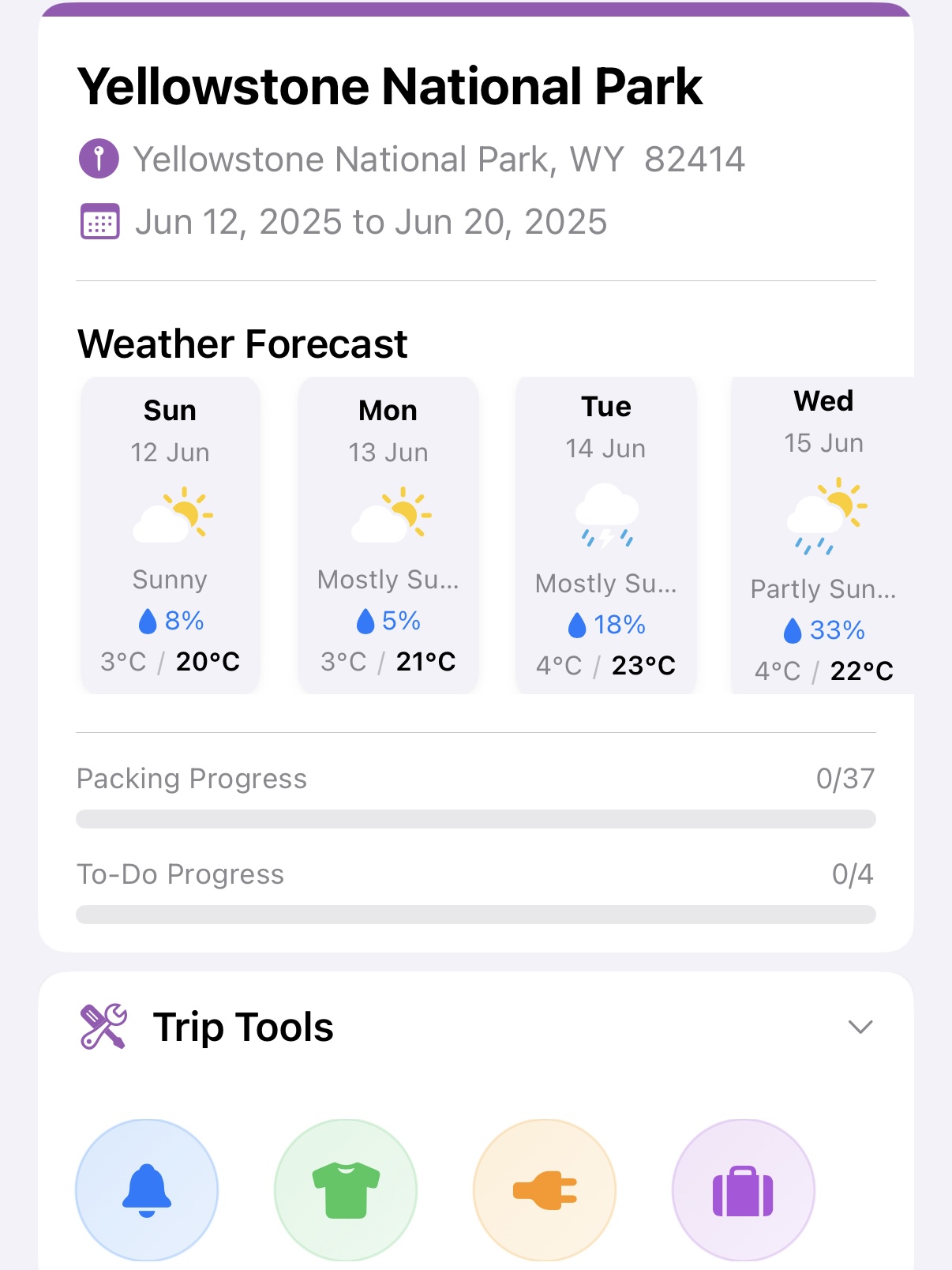Click the Yellowstone National Park title
Image resolution: width=952 pixels, height=1270 pixels.
(x=390, y=87)
